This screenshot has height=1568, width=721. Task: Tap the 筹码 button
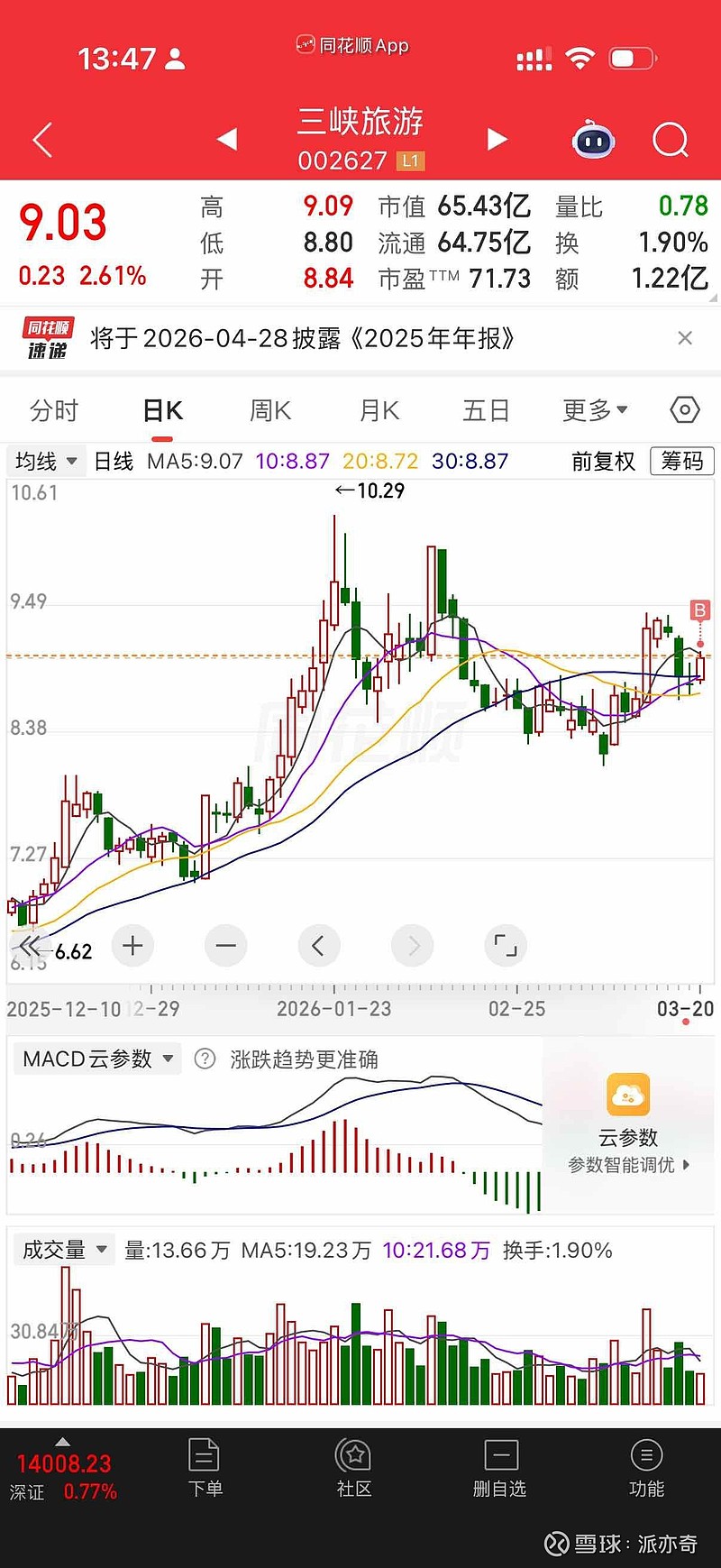[682, 462]
